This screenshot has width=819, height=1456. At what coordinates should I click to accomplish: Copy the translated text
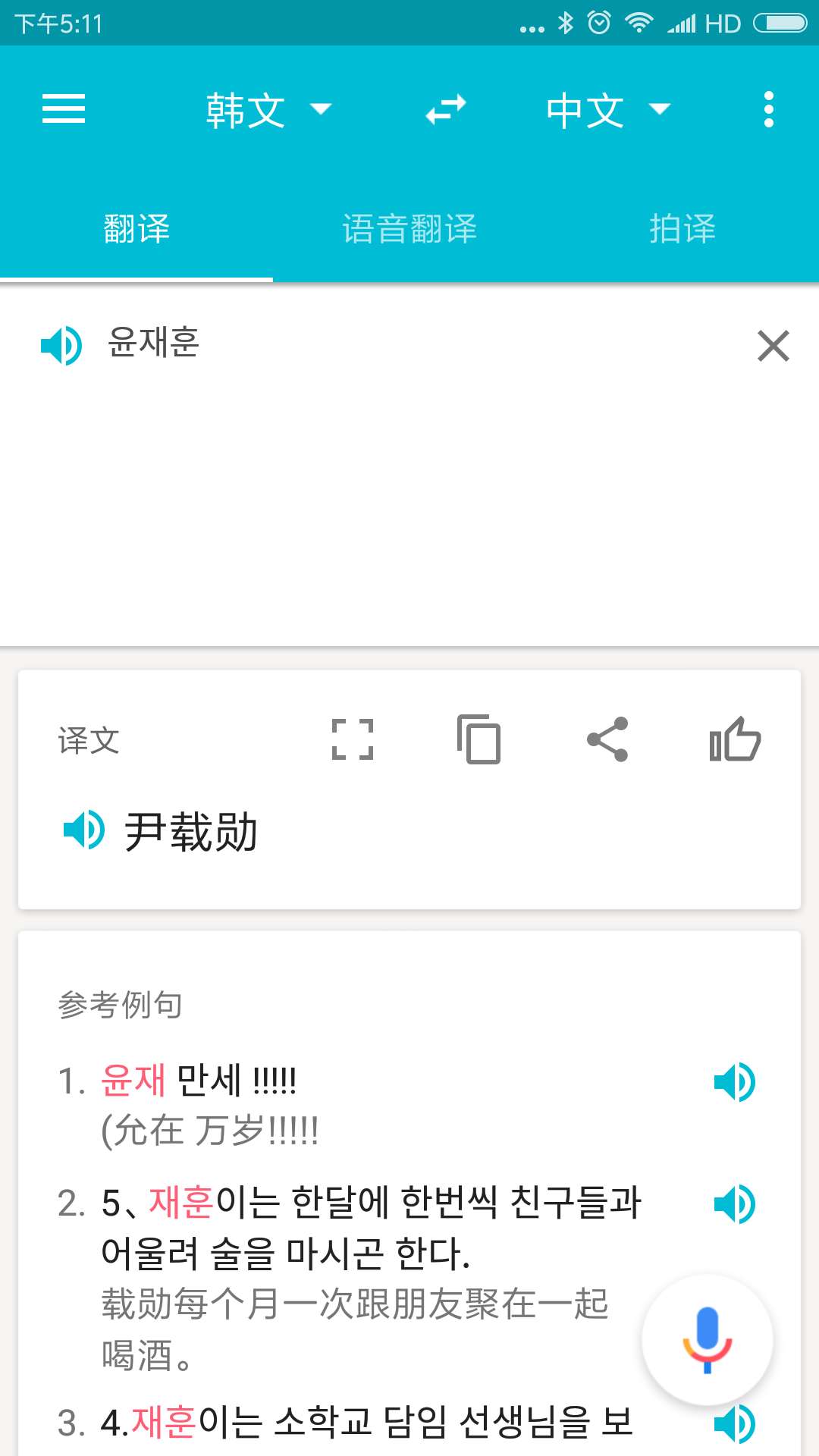click(x=479, y=739)
